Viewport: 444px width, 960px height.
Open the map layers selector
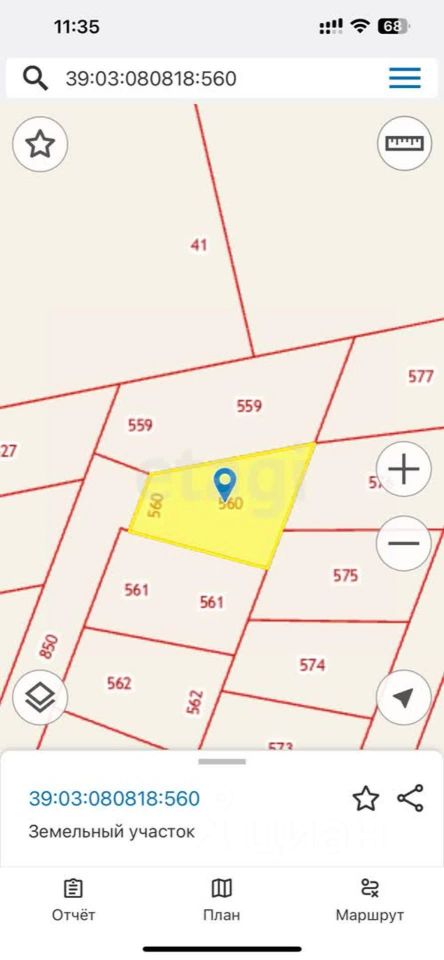tap(40, 698)
